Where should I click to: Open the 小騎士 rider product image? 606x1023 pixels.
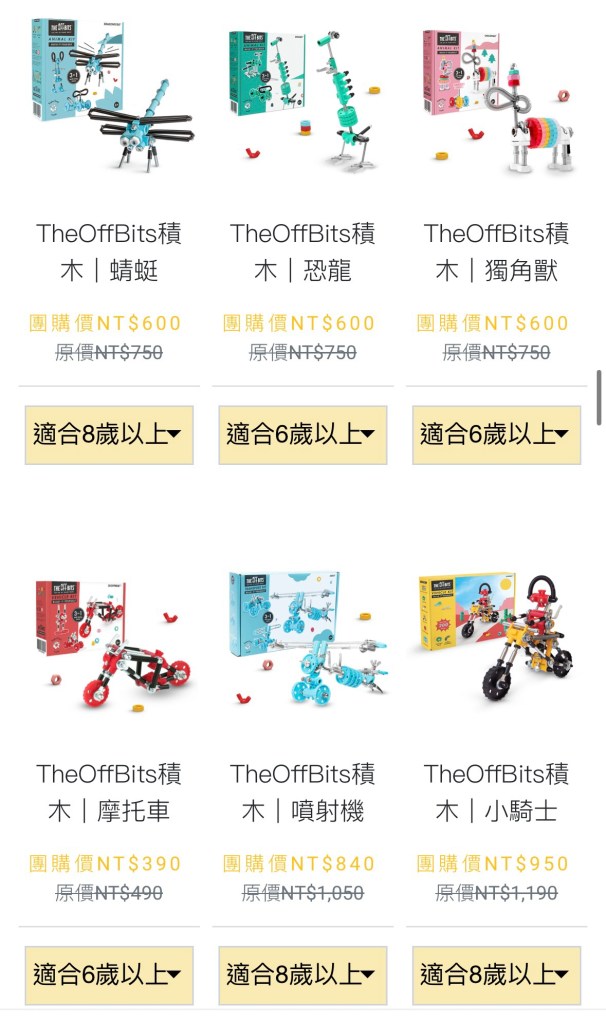tap(496, 640)
